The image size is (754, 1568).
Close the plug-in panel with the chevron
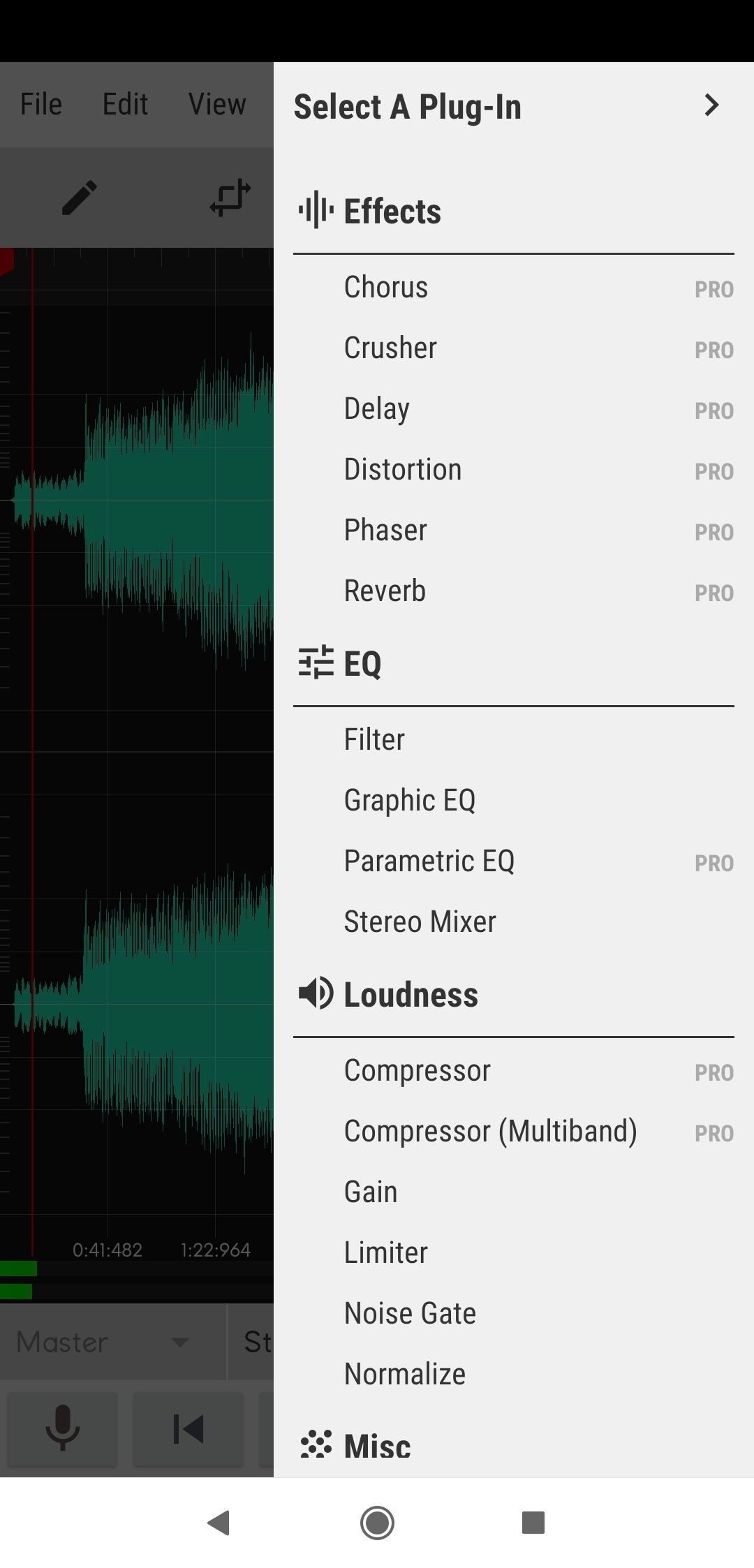711,106
